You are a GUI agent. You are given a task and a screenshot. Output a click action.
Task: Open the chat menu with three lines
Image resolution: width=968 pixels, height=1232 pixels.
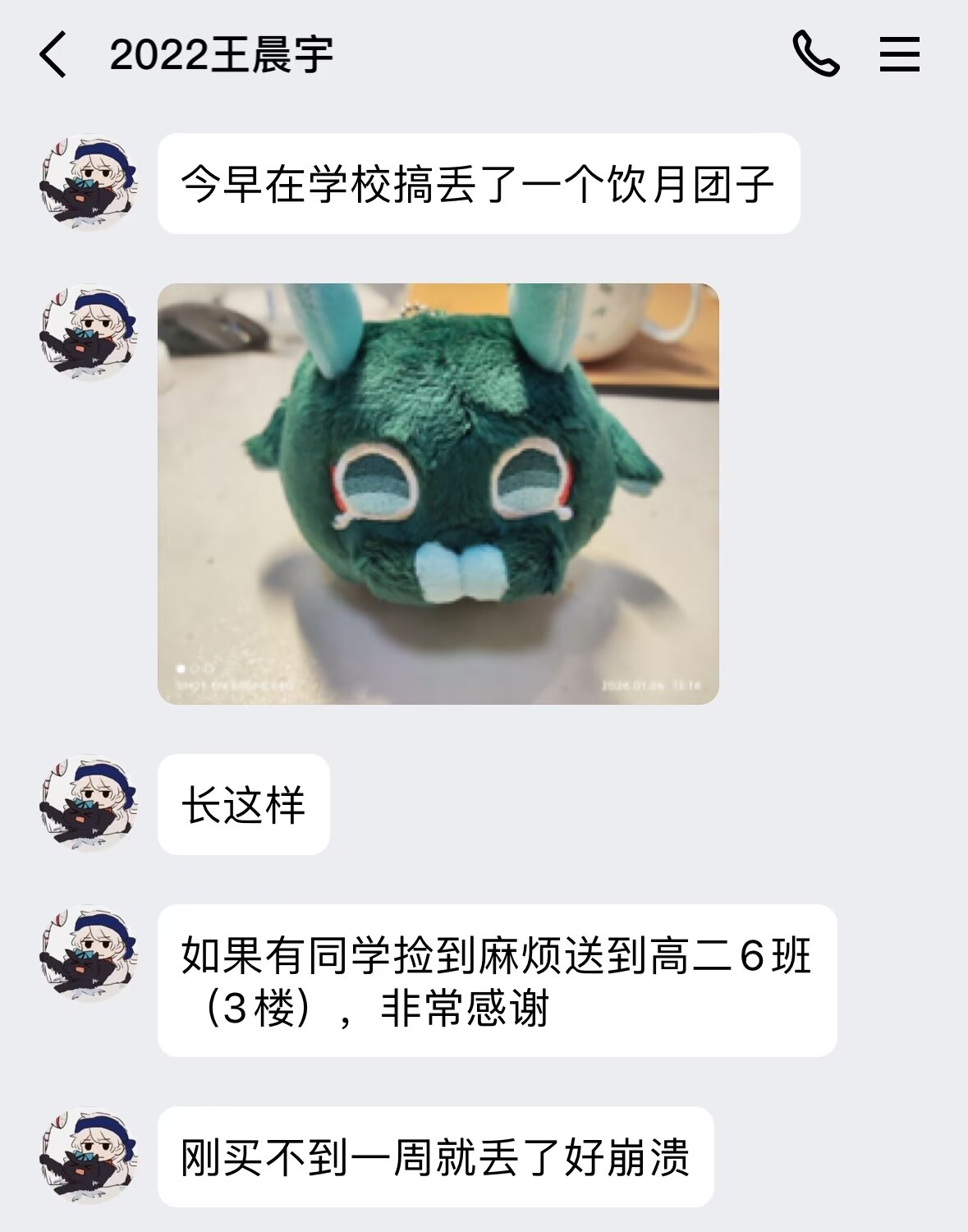899,54
